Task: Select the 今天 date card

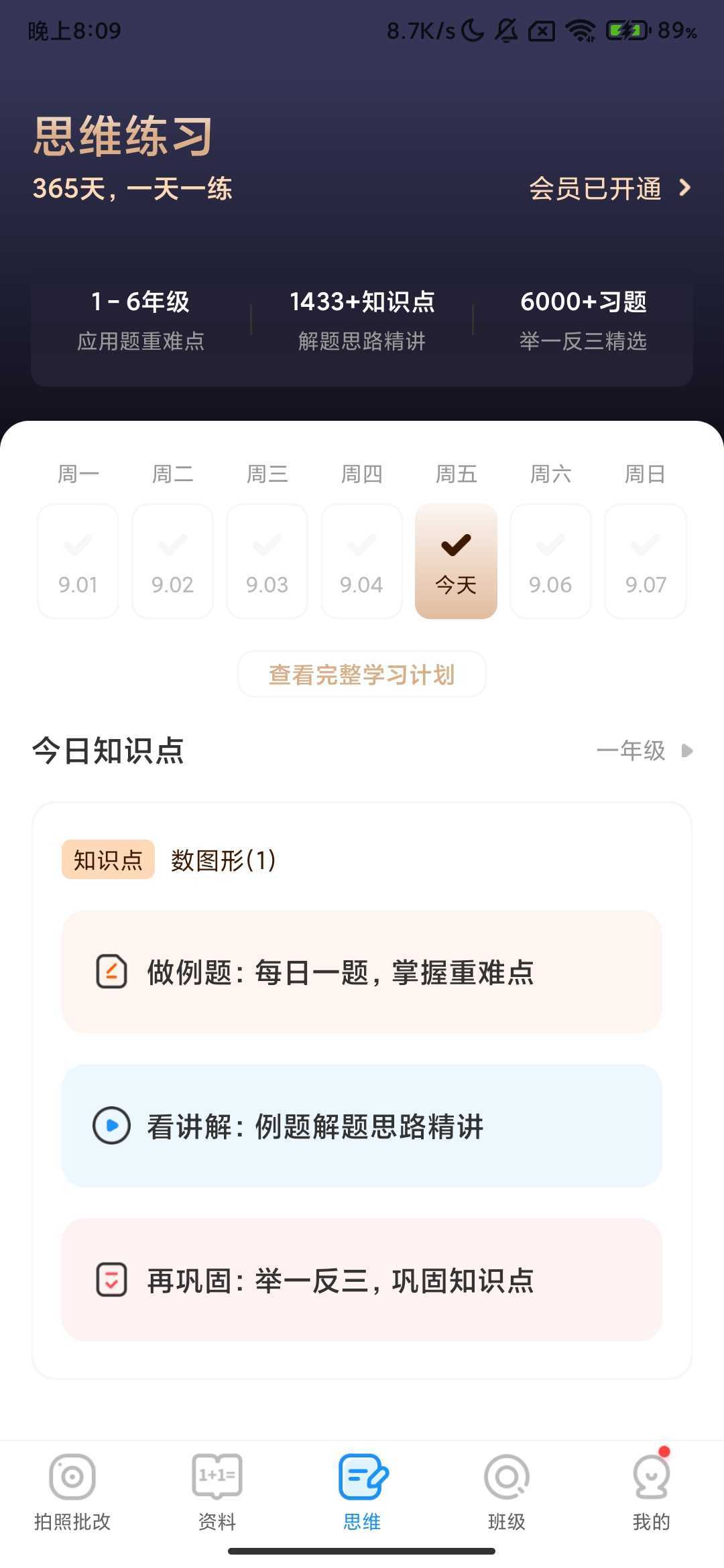Action: click(456, 562)
